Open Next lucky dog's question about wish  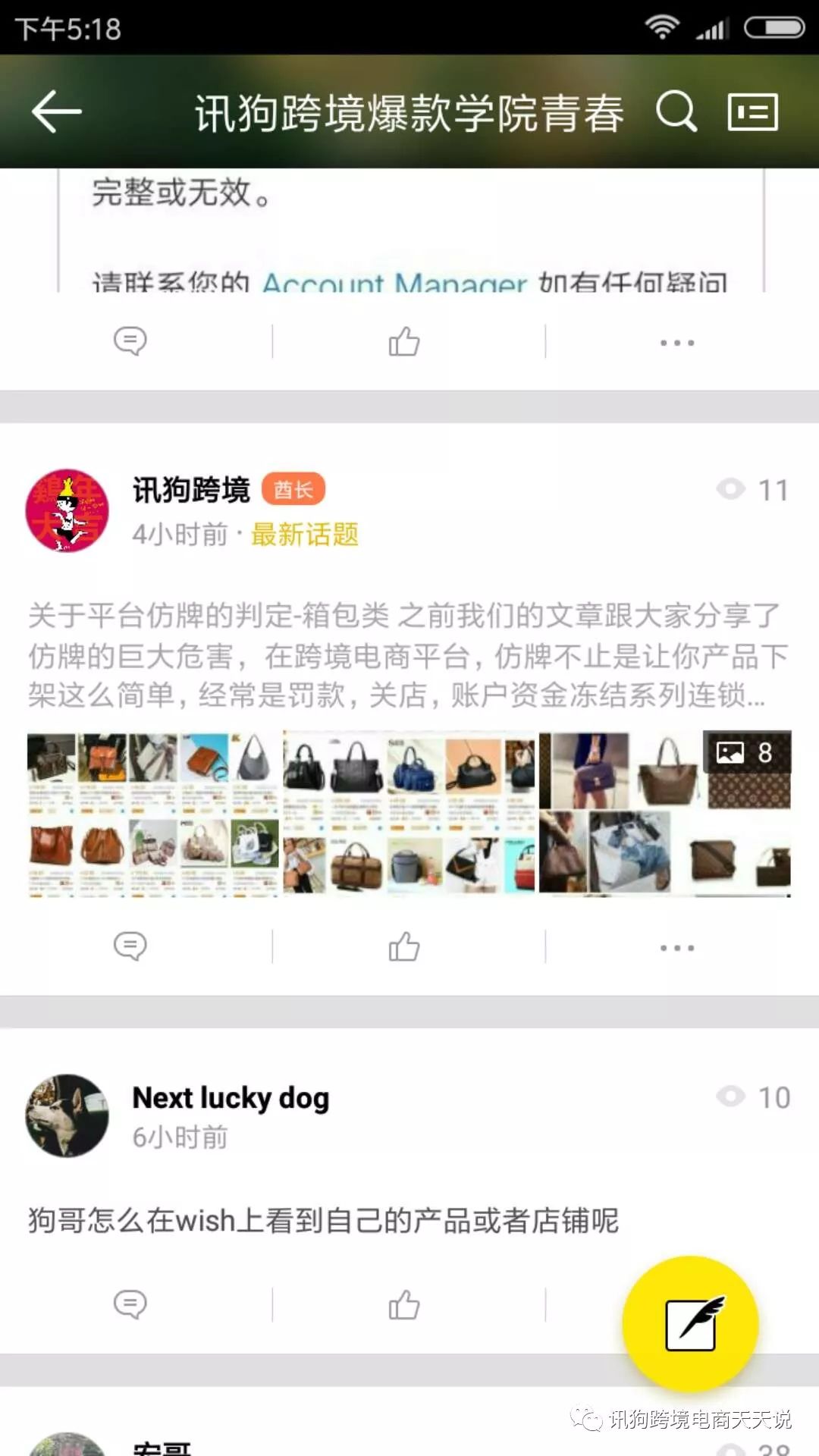click(x=323, y=1220)
